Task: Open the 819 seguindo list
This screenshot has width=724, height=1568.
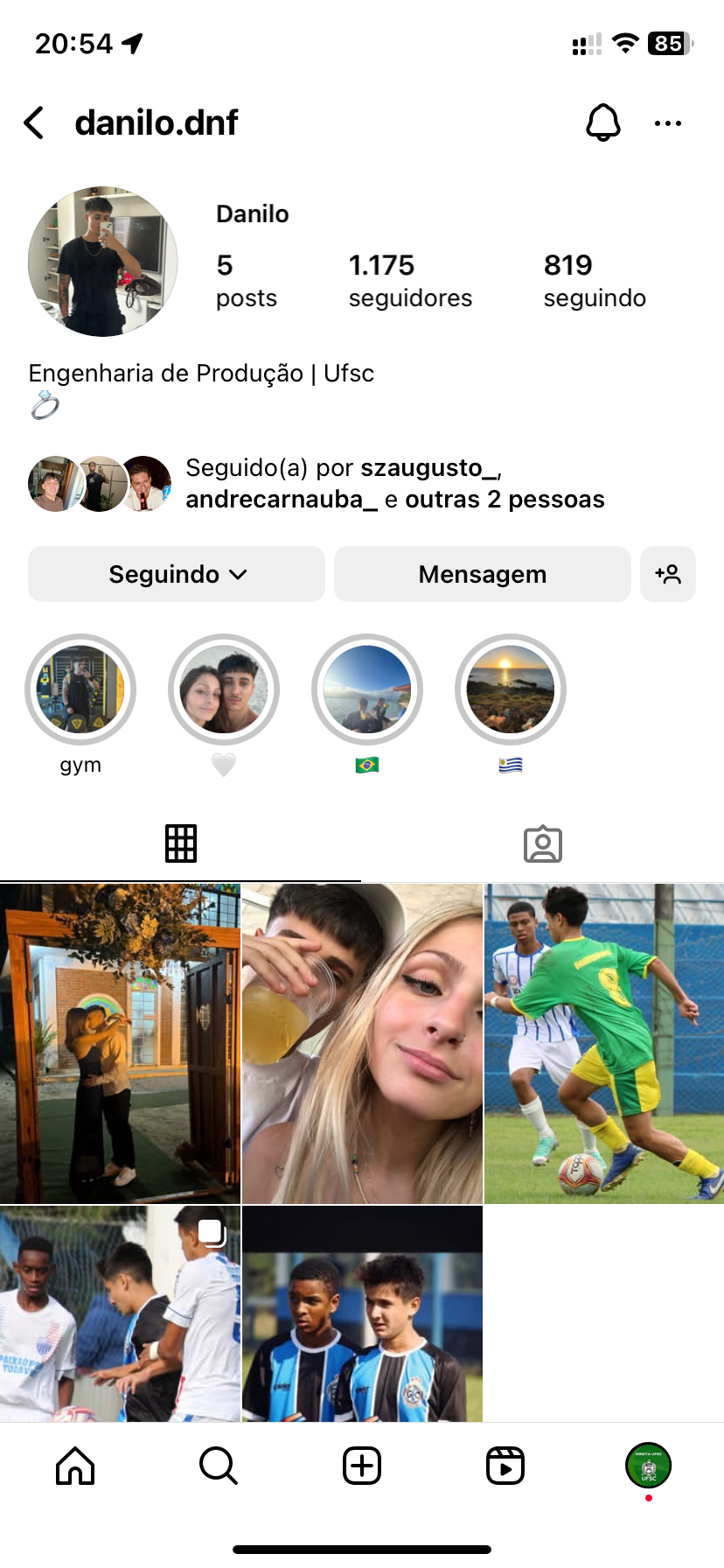Action: click(594, 281)
